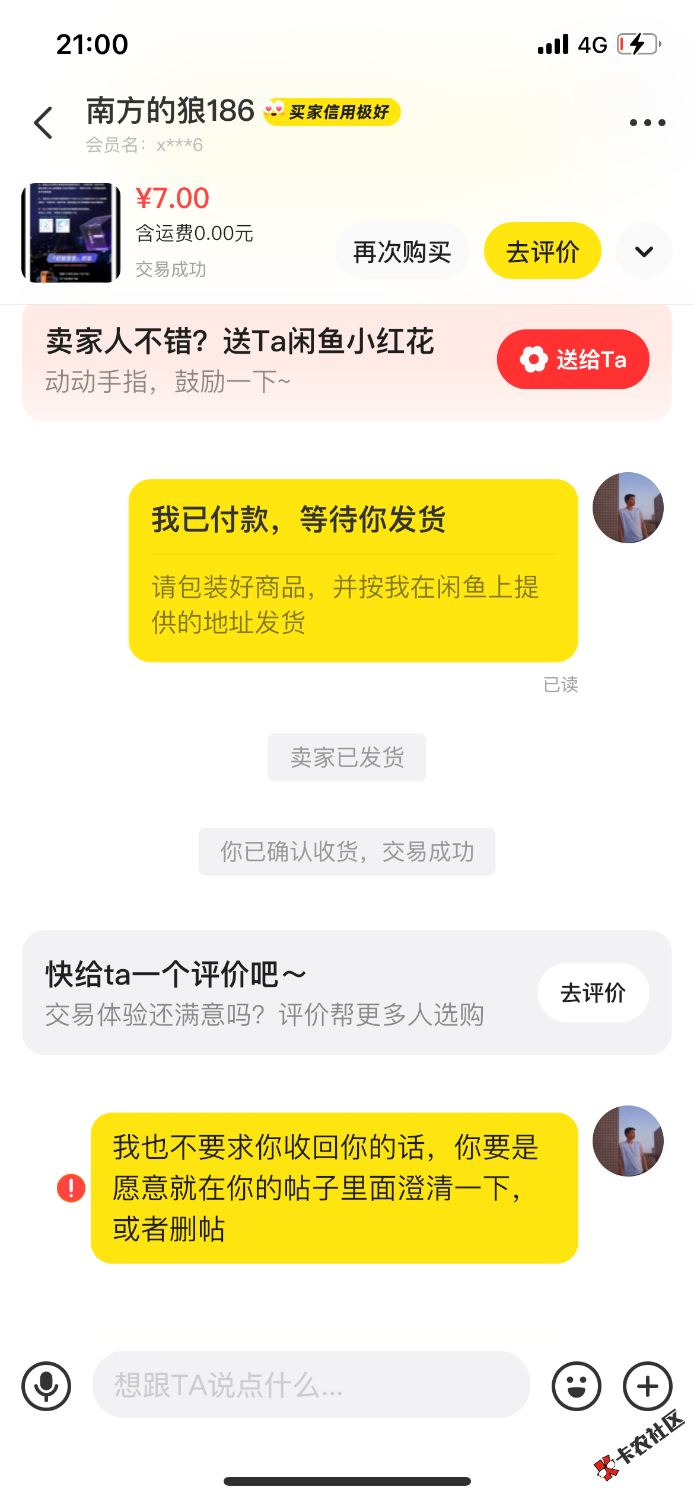Tap the yellow 去评价 button
This screenshot has width=694, height=1500.
click(x=542, y=251)
